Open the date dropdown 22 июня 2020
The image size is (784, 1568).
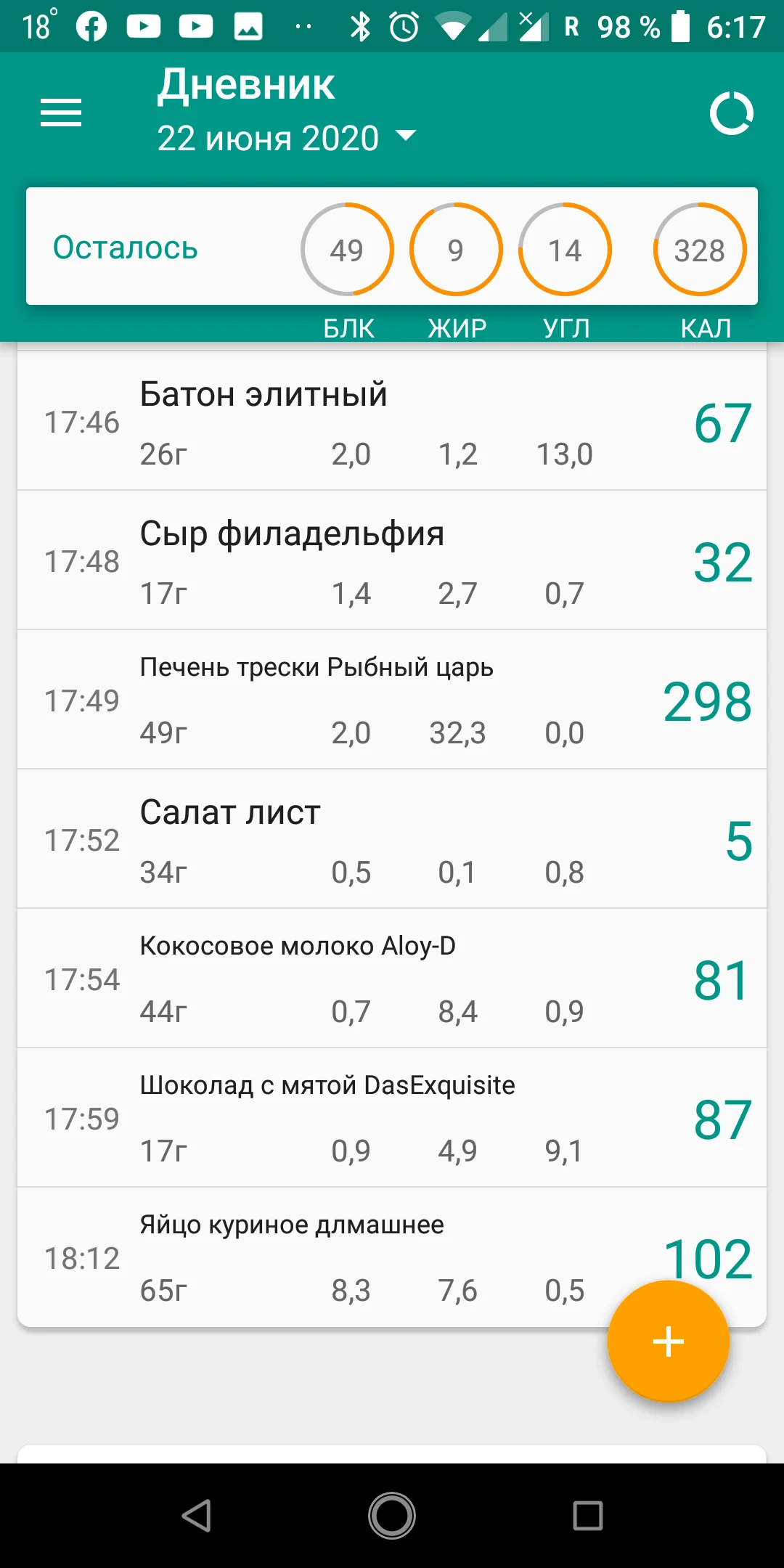287,138
